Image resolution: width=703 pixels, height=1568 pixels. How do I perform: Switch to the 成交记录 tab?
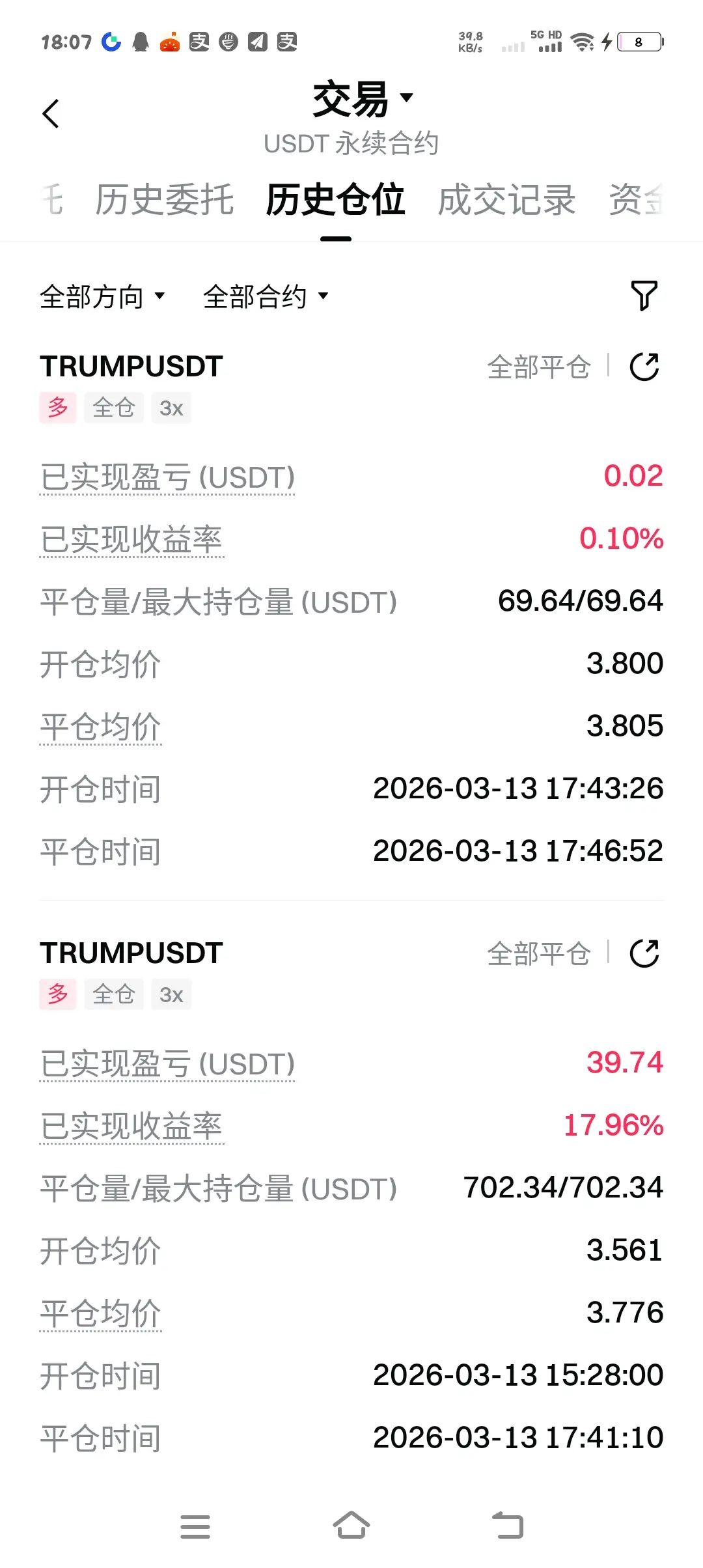506,199
